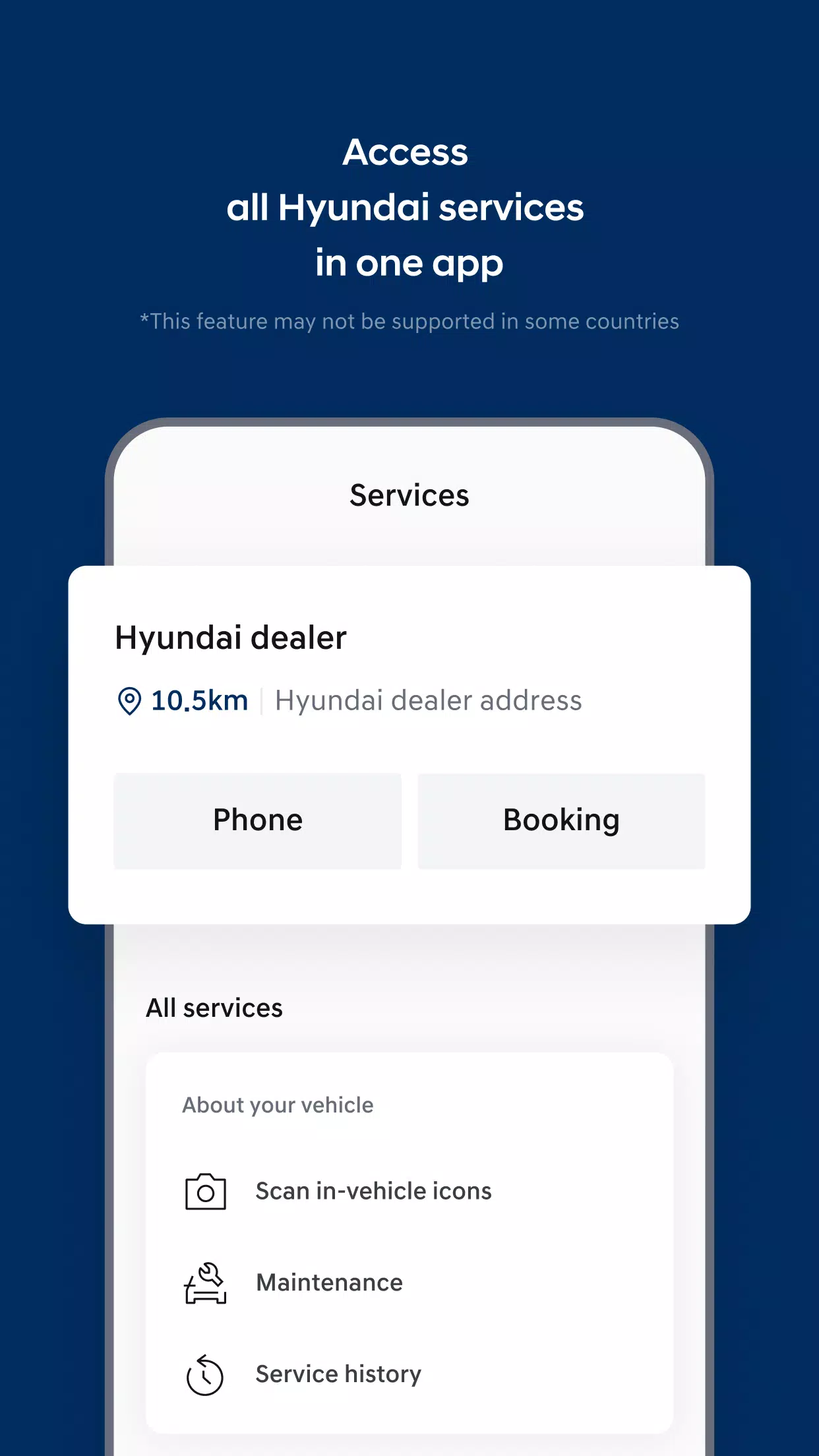
Task: Tap the Hyundai dealer address text
Action: [x=429, y=700]
